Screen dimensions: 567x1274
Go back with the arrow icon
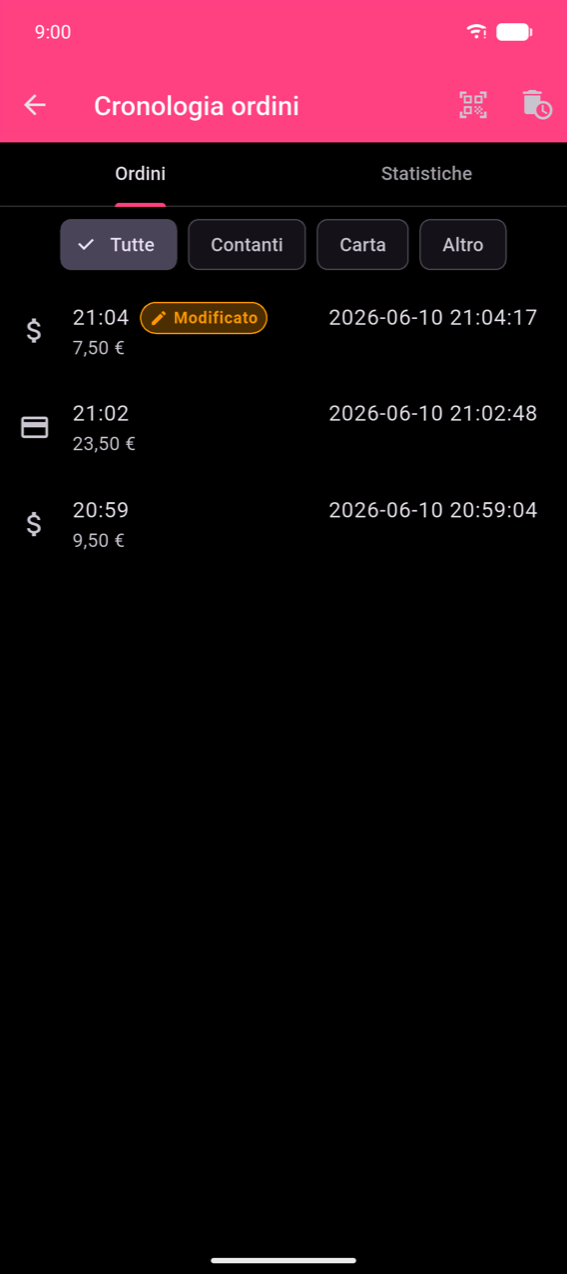[35, 105]
